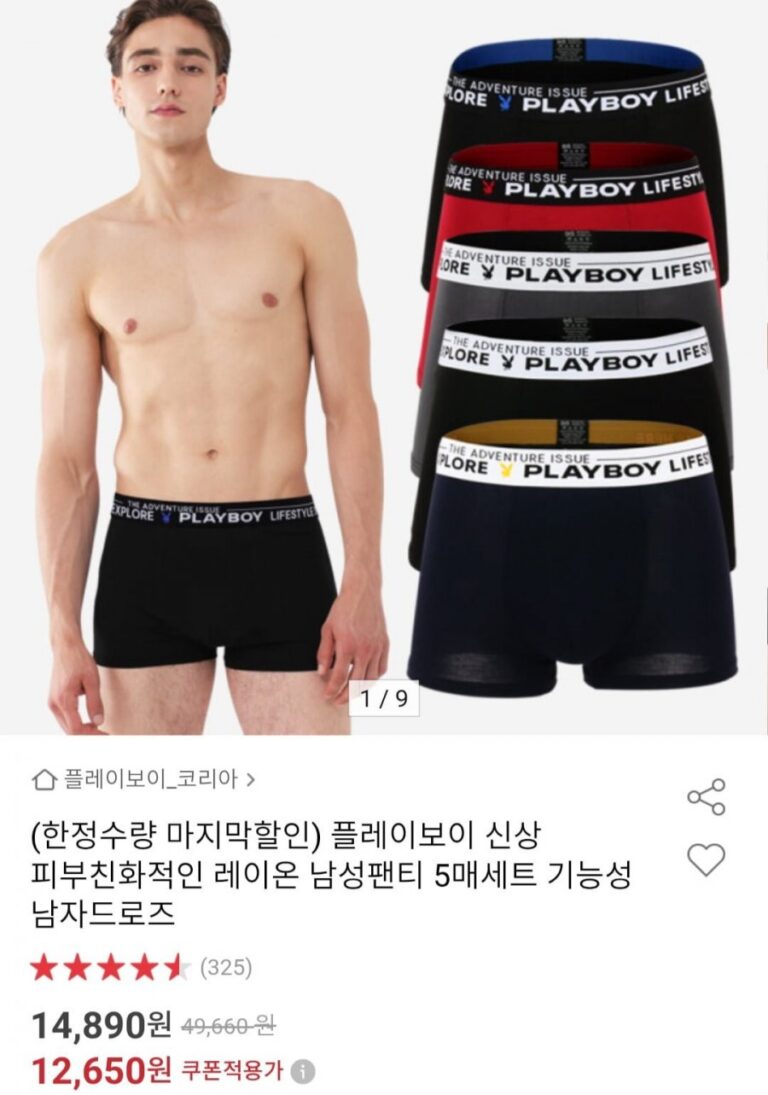Share this product listing
The height and width of the screenshot is (1095, 768).
click(706, 797)
